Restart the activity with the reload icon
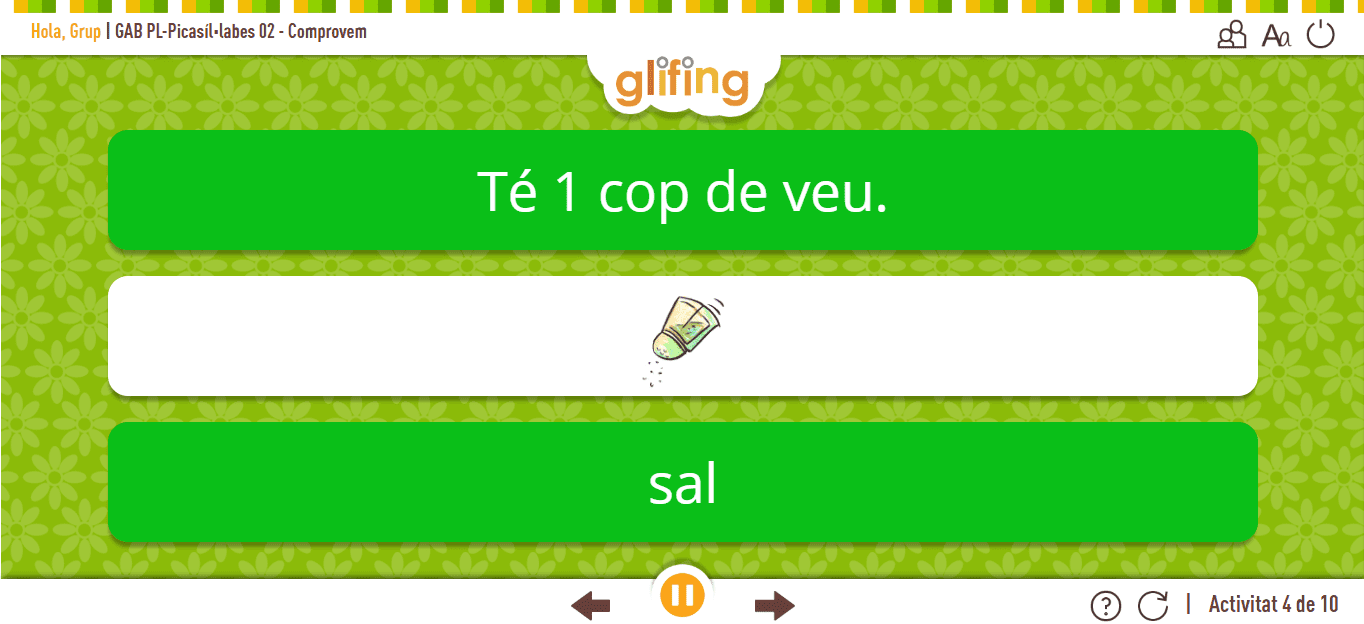 pyautogui.click(x=1153, y=605)
